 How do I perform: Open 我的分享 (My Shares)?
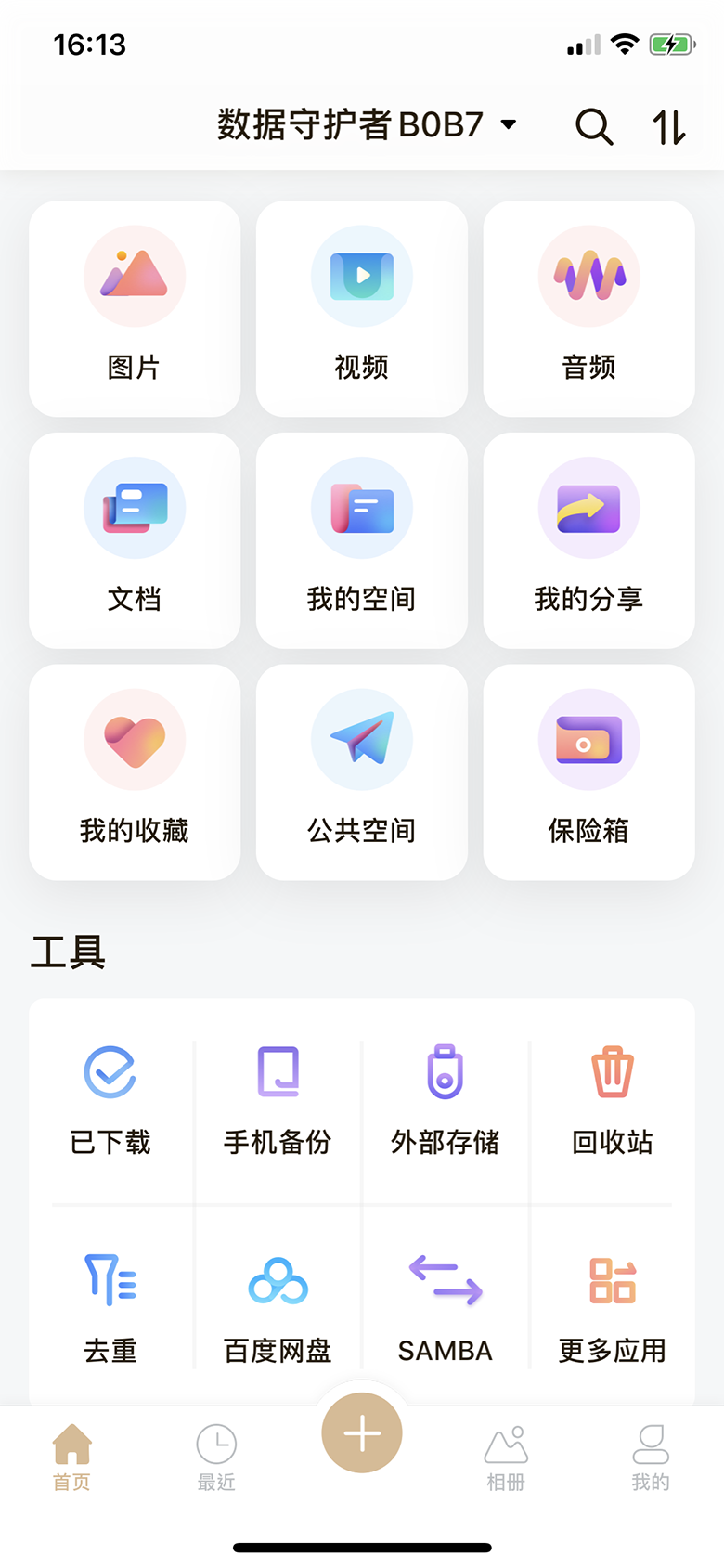[588, 508]
